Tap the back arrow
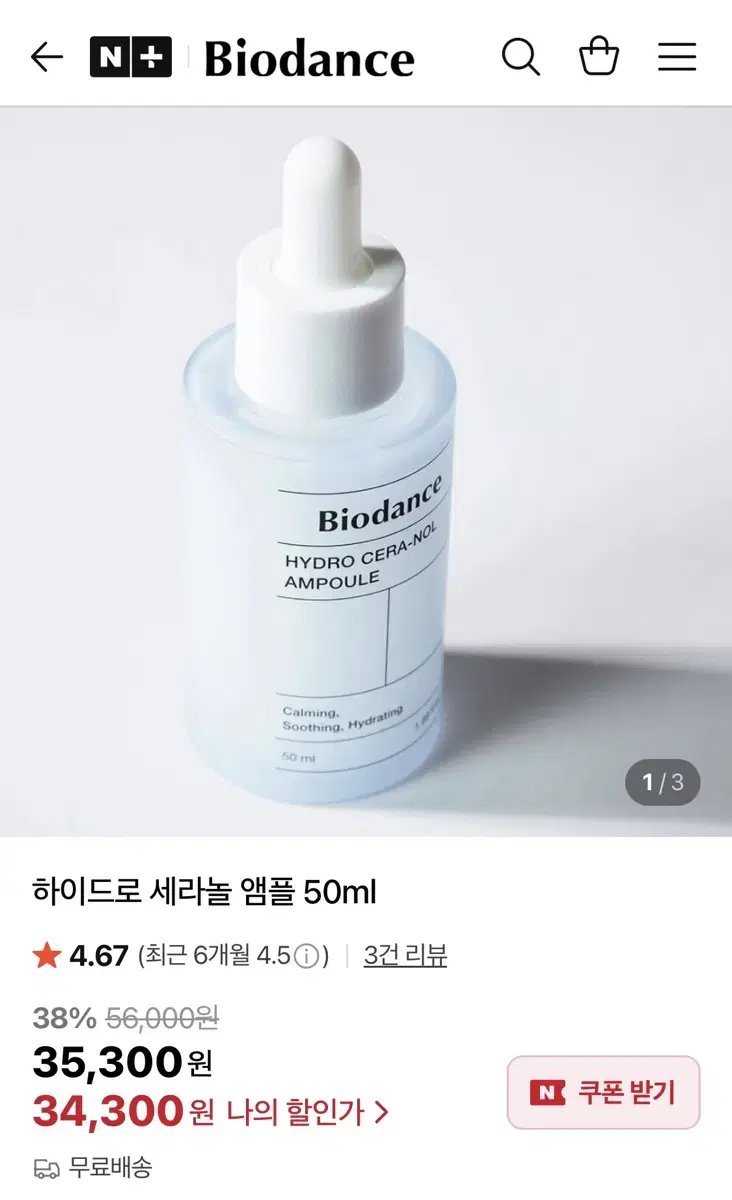The image size is (732, 1200). tap(44, 57)
